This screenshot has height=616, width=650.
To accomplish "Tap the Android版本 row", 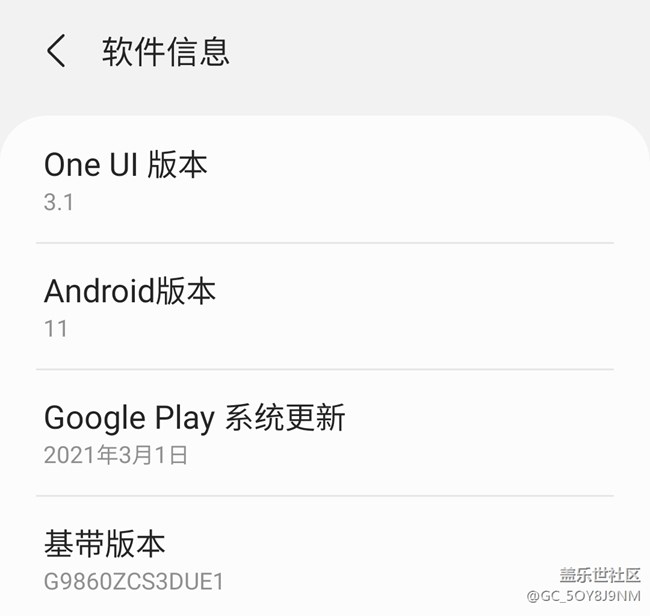I will [x=324, y=307].
